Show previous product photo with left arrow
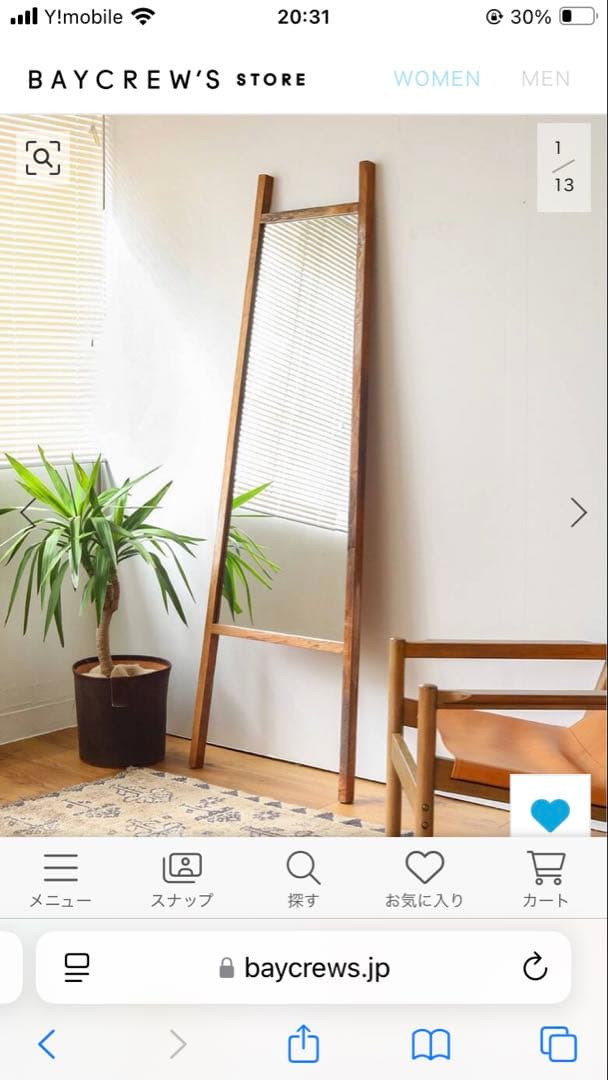Viewport: 608px width, 1080px height. 27,513
